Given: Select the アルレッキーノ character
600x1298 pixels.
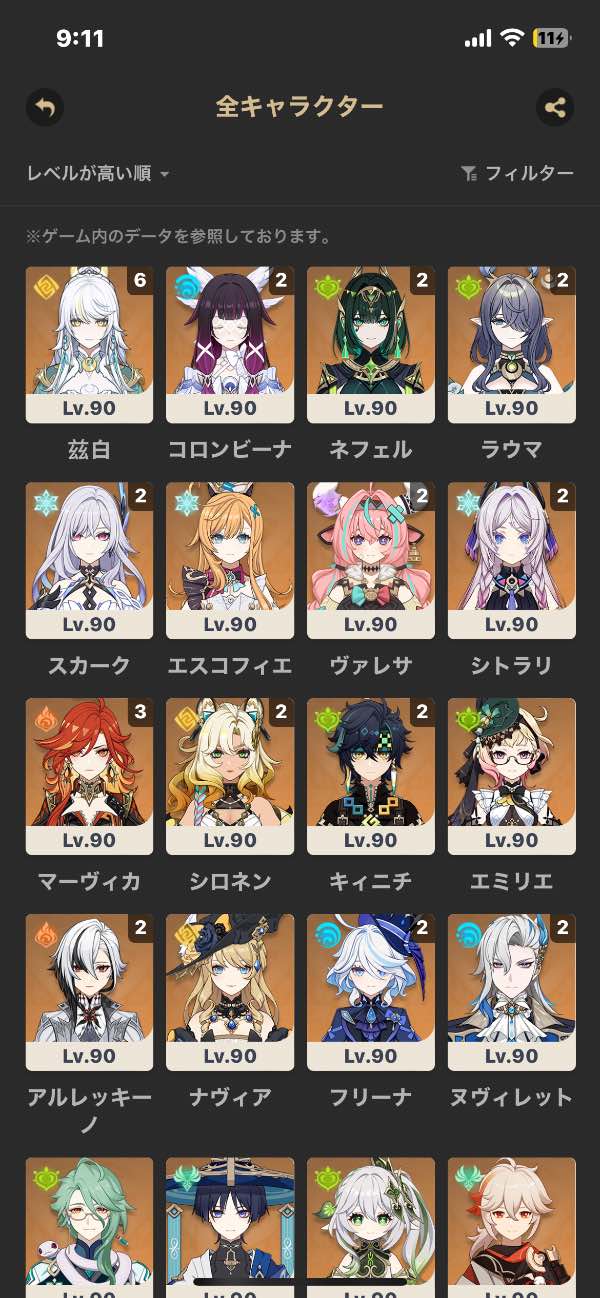Looking at the screenshot, I should [x=89, y=993].
